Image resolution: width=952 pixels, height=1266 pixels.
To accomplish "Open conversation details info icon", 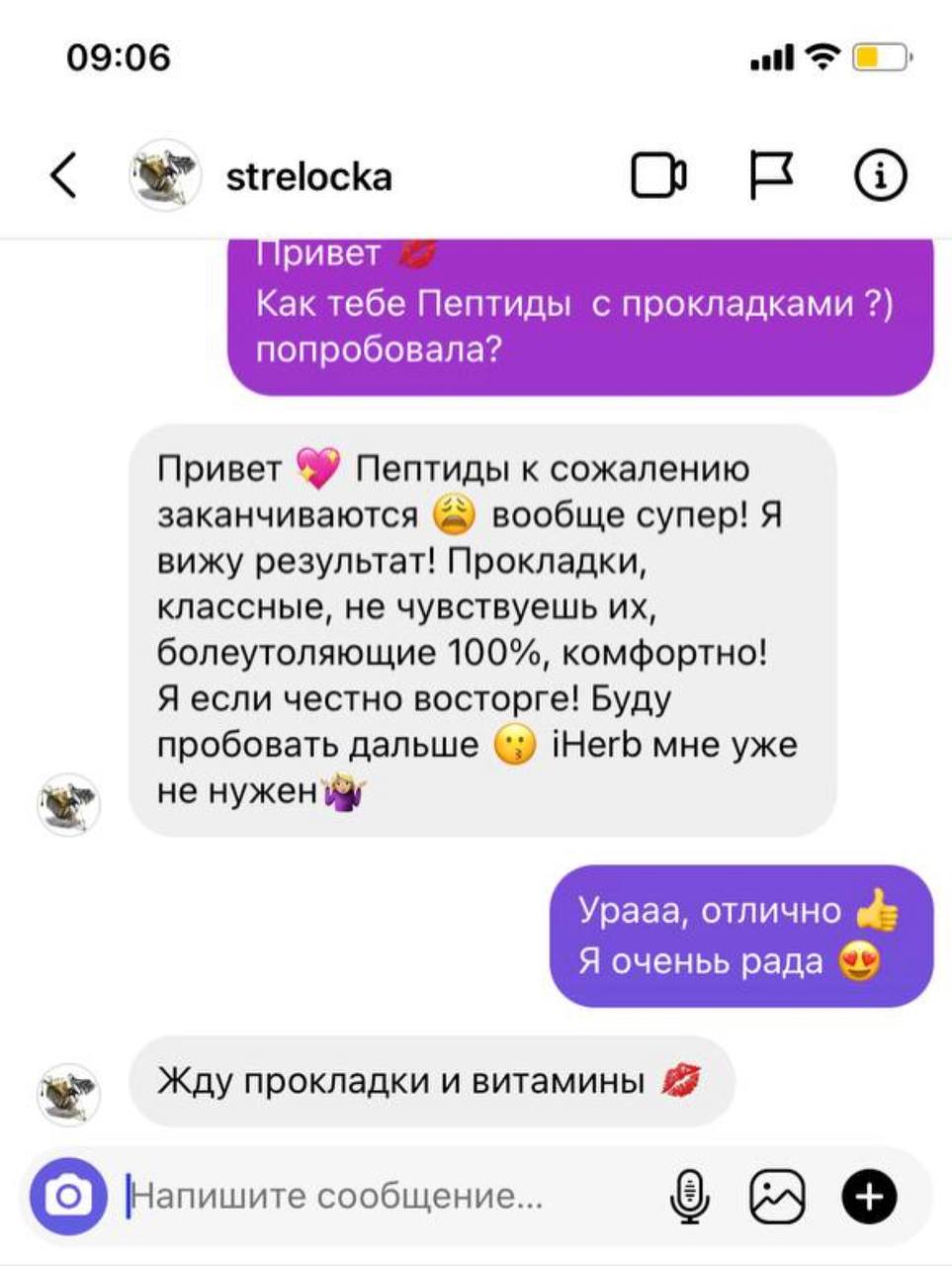I will click(879, 177).
